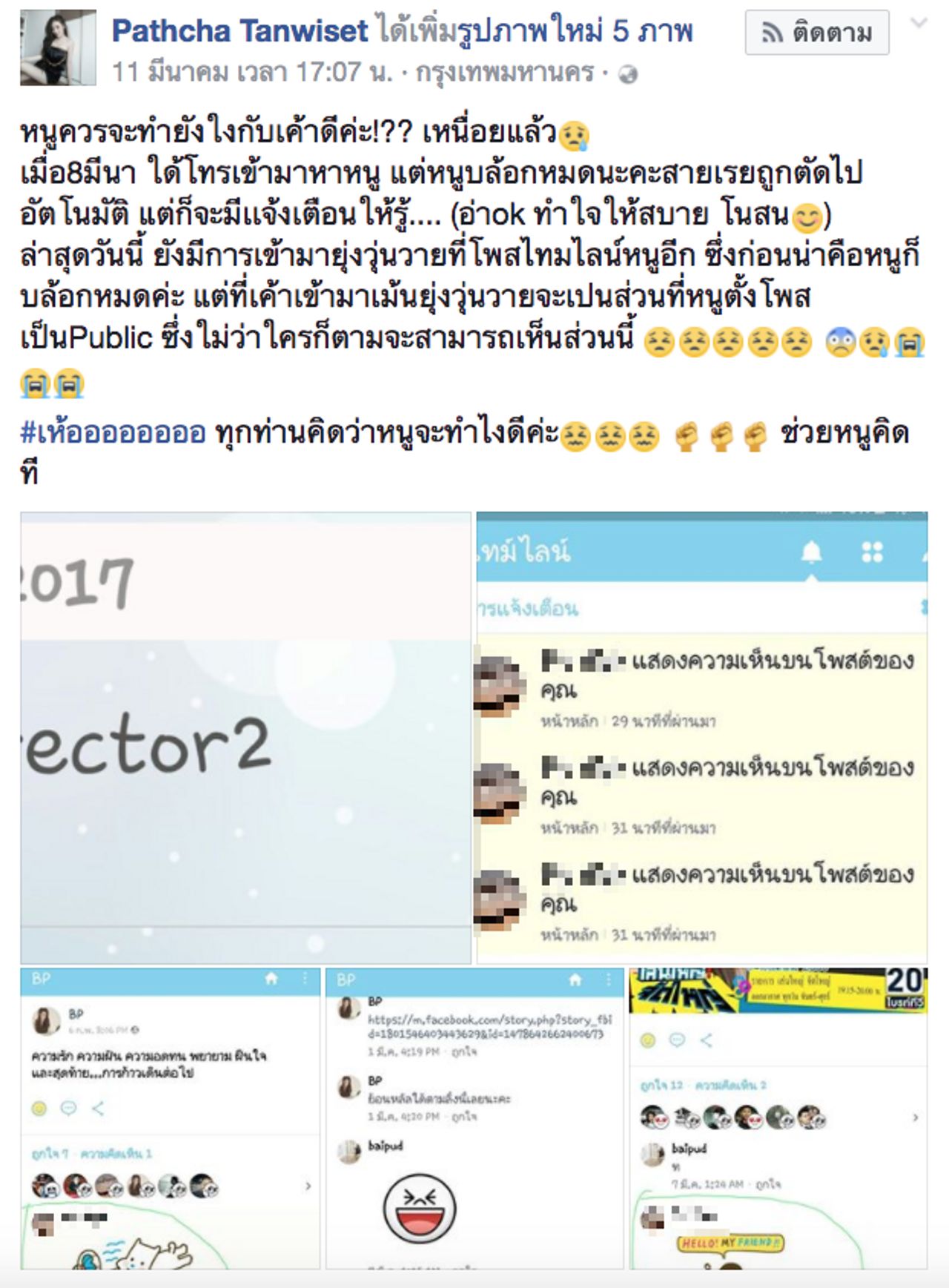Open the 11 มีนาคม 17:07 timestamp link
Viewport: 949px width, 1288px height.
[x=252, y=73]
